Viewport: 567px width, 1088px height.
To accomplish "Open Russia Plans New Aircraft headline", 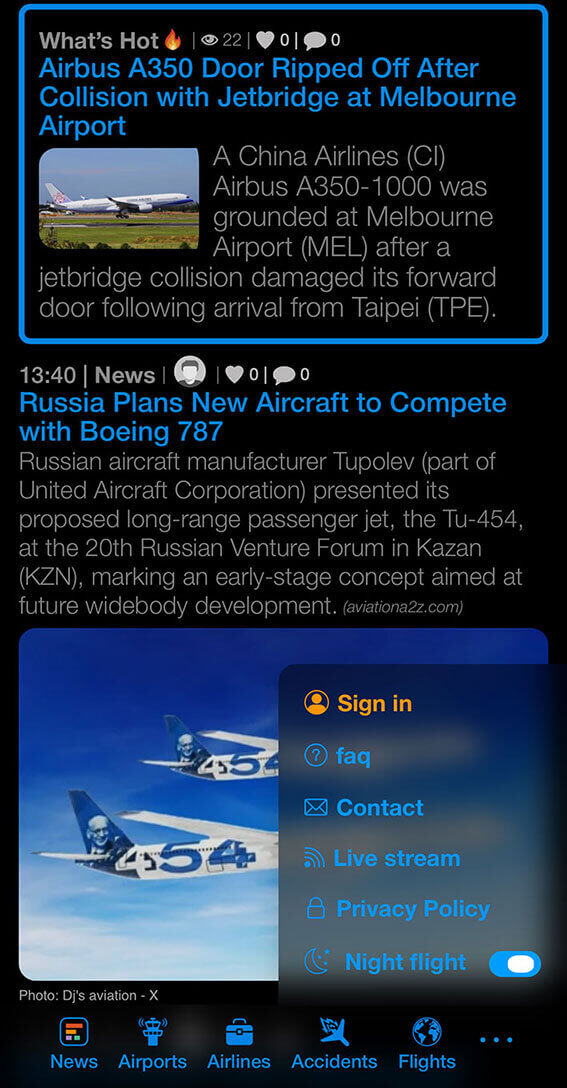I will pos(263,417).
